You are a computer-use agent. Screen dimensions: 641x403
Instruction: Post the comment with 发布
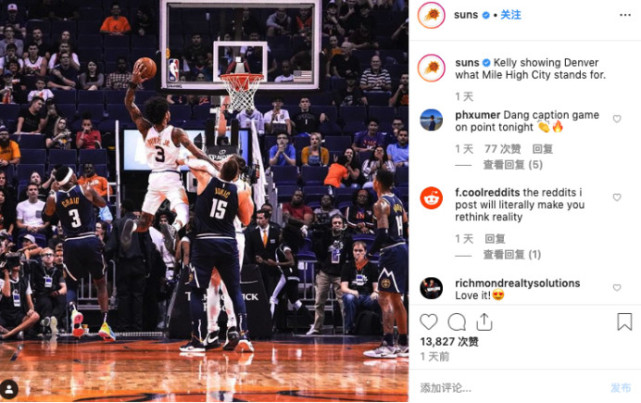point(621,387)
